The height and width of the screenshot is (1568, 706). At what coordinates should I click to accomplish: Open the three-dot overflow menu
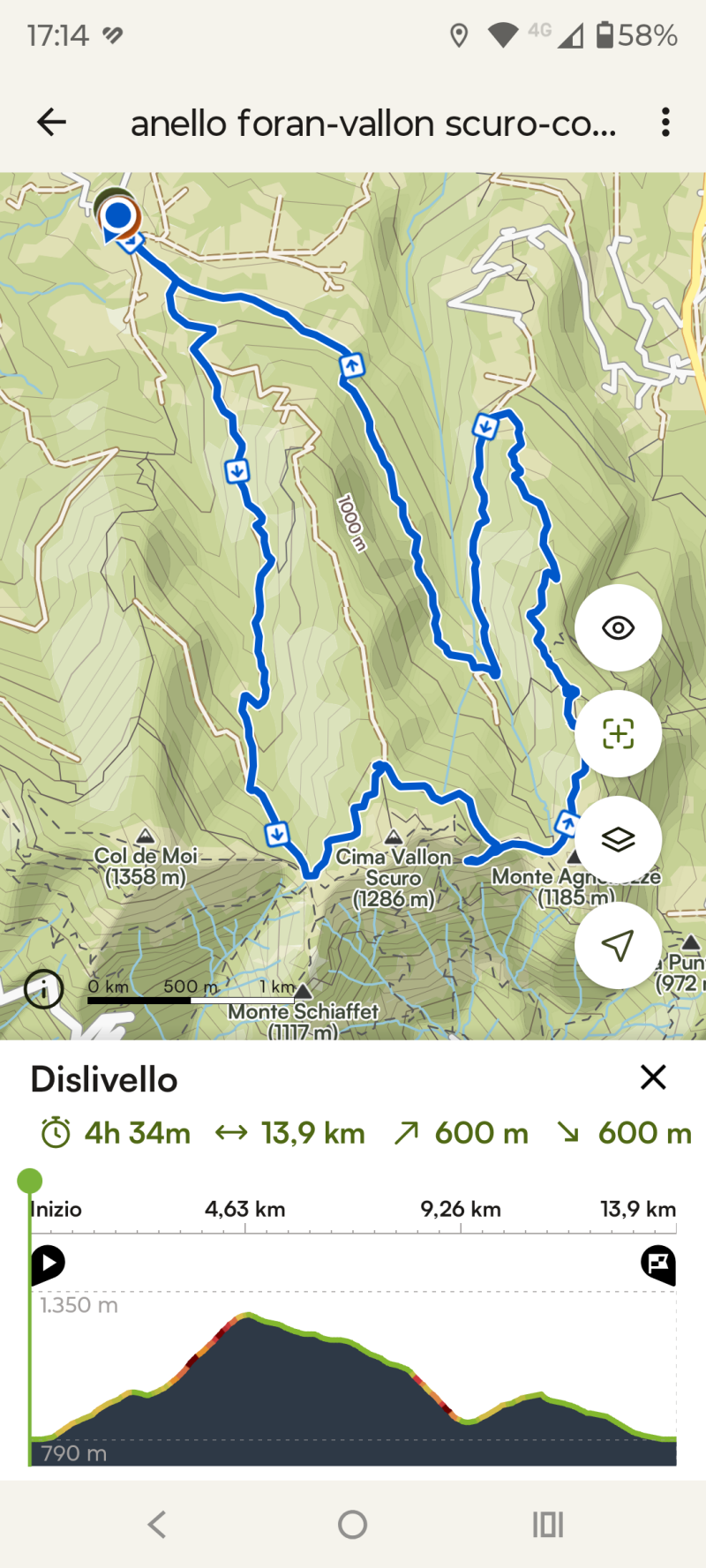click(x=665, y=122)
